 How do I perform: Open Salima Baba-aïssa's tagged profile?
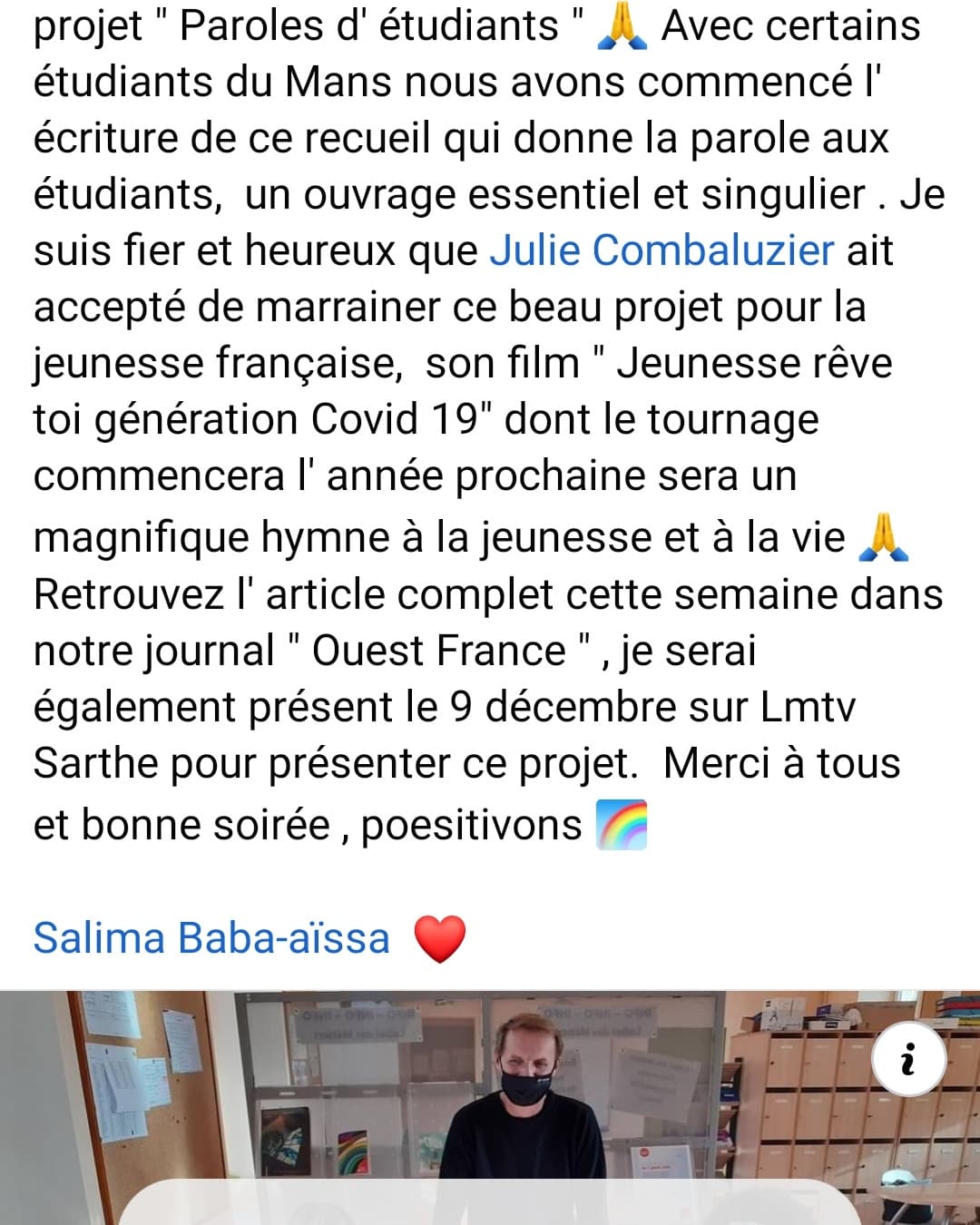click(211, 937)
